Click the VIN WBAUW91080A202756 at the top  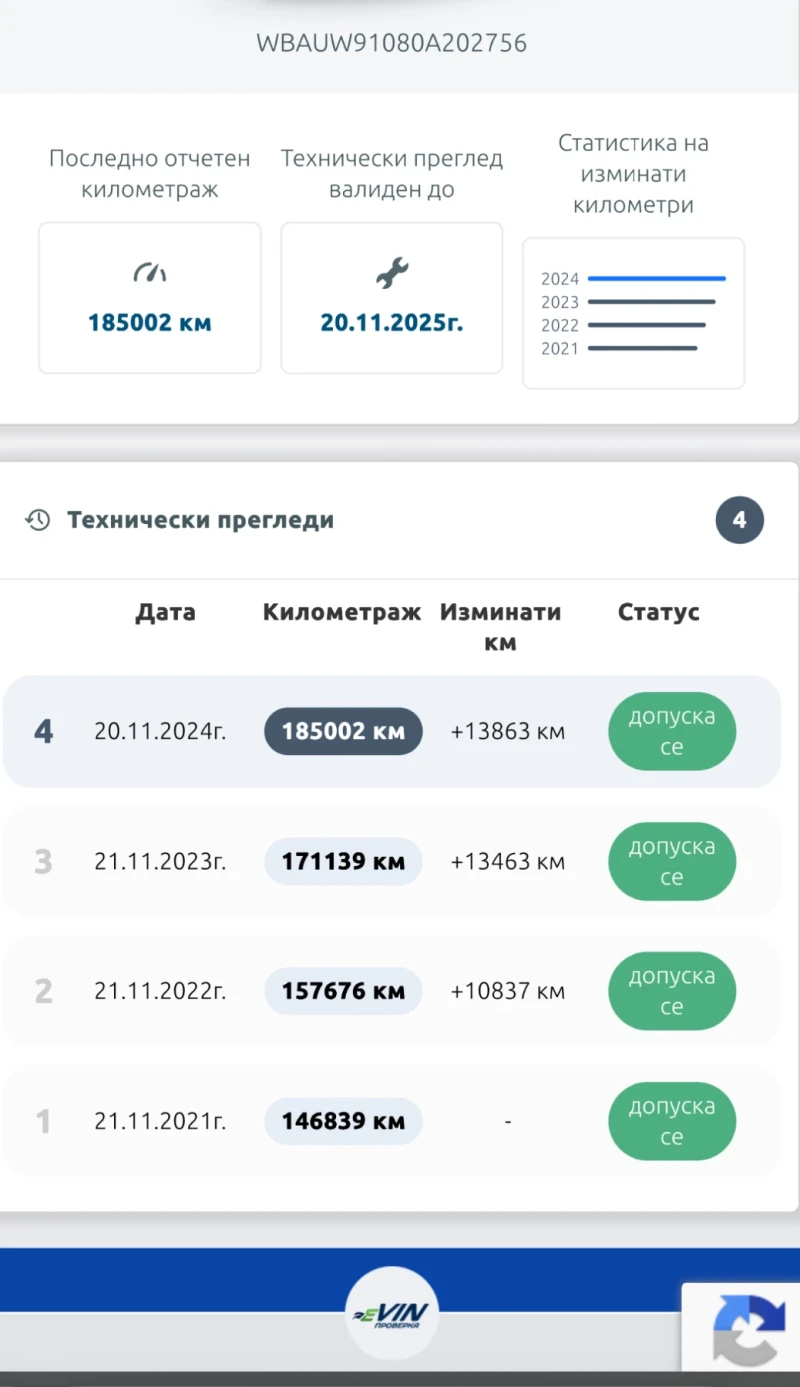pos(392,43)
